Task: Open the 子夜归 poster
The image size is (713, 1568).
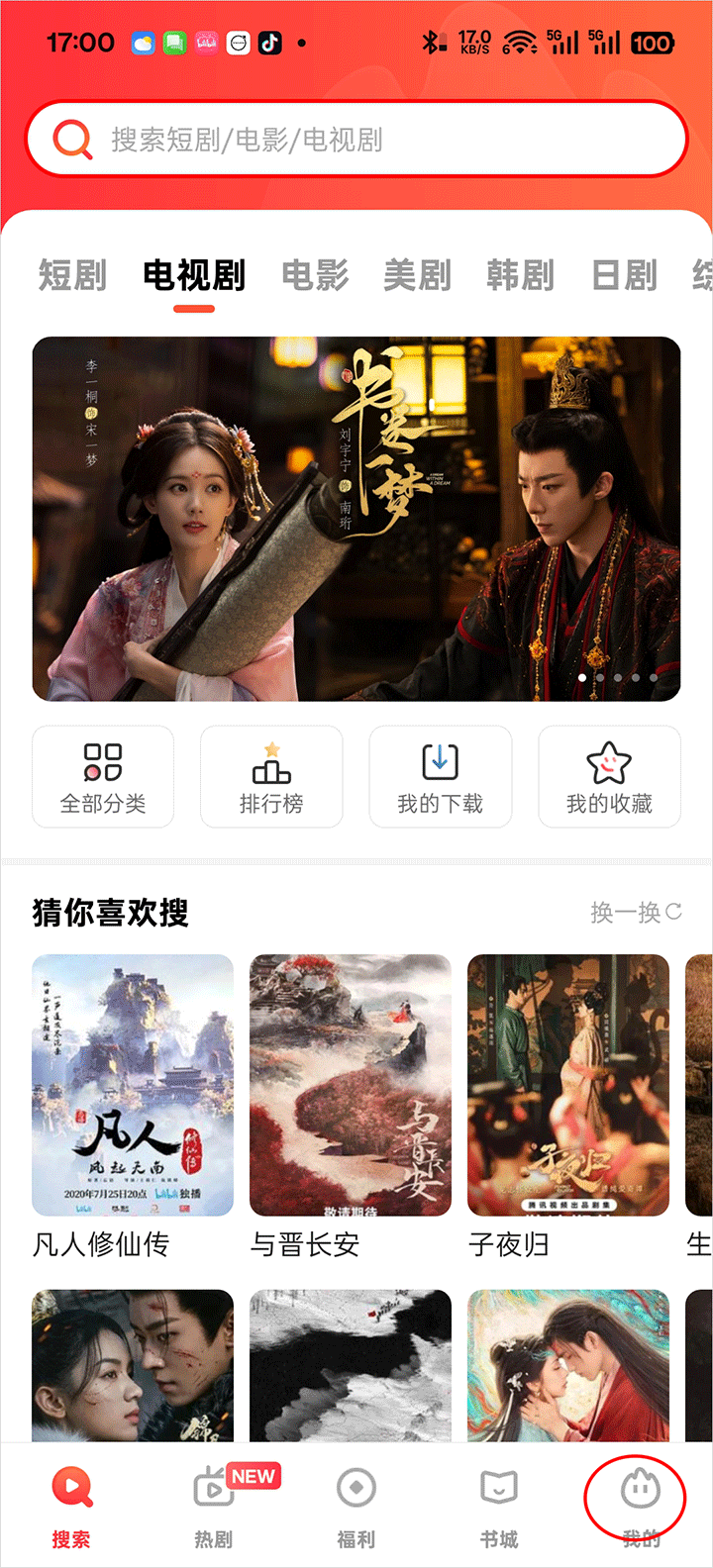Action: click(x=568, y=1085)
